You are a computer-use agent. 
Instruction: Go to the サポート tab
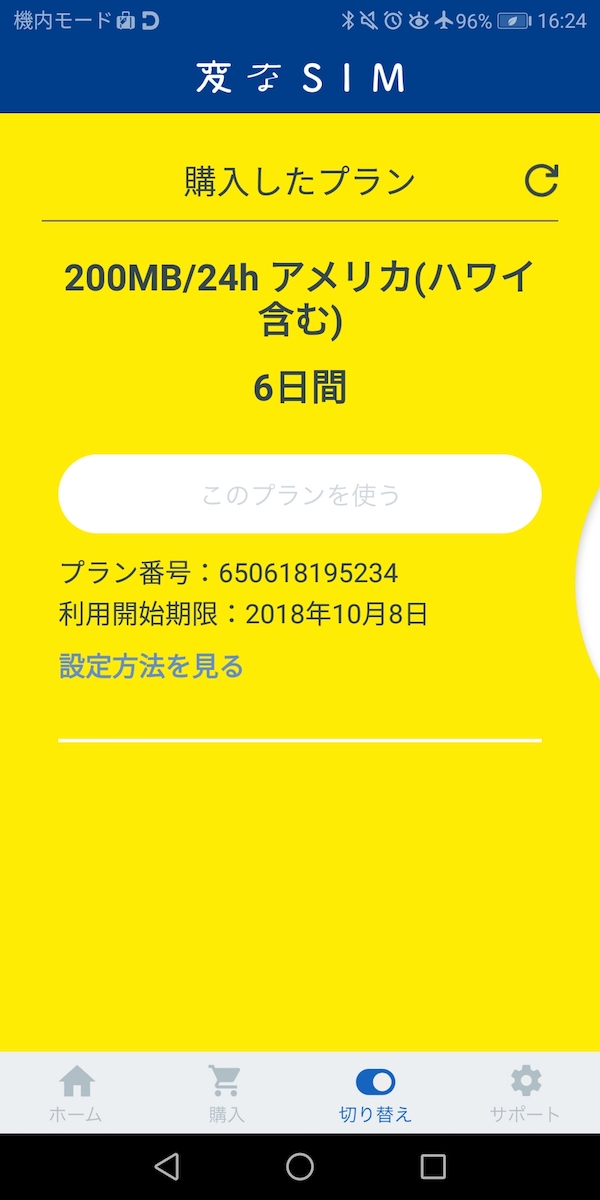click(x=524, y=1093)
